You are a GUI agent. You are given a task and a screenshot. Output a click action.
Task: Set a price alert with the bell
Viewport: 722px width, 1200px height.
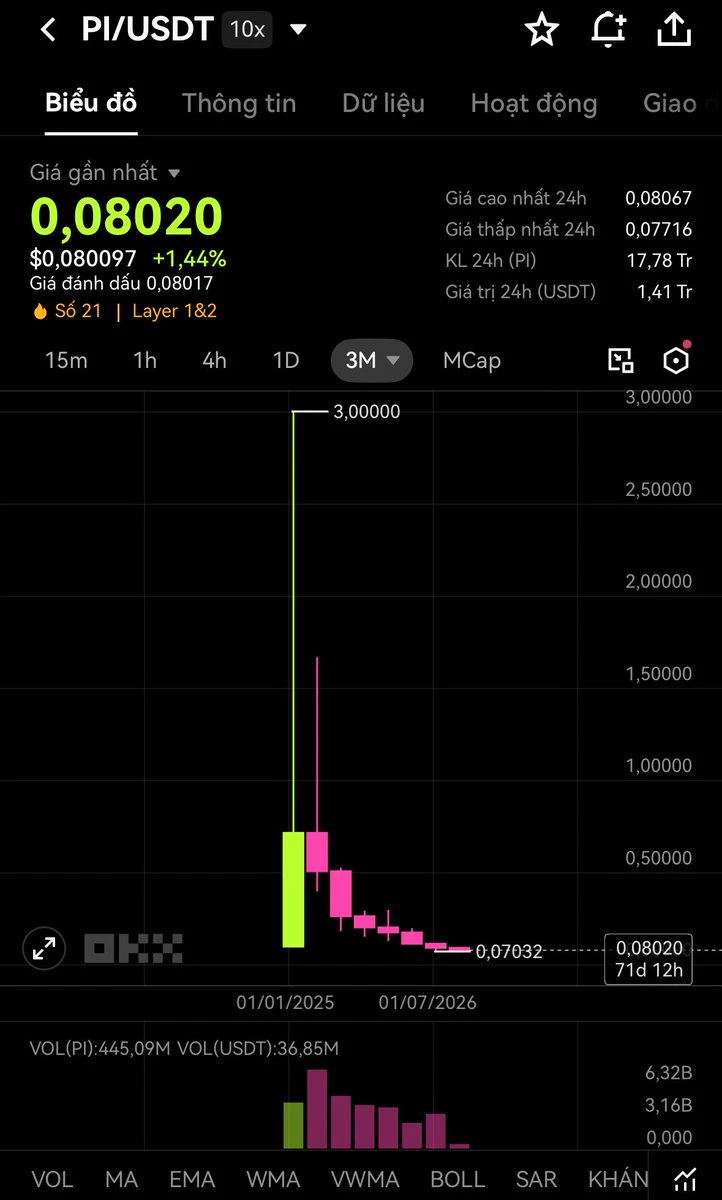[x=608, y=30]
